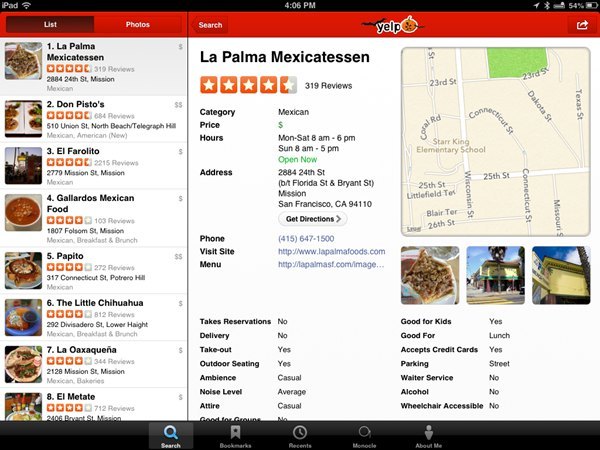
Task: Open the lapalmafoods.com website link
Action: tap(331, 251)
